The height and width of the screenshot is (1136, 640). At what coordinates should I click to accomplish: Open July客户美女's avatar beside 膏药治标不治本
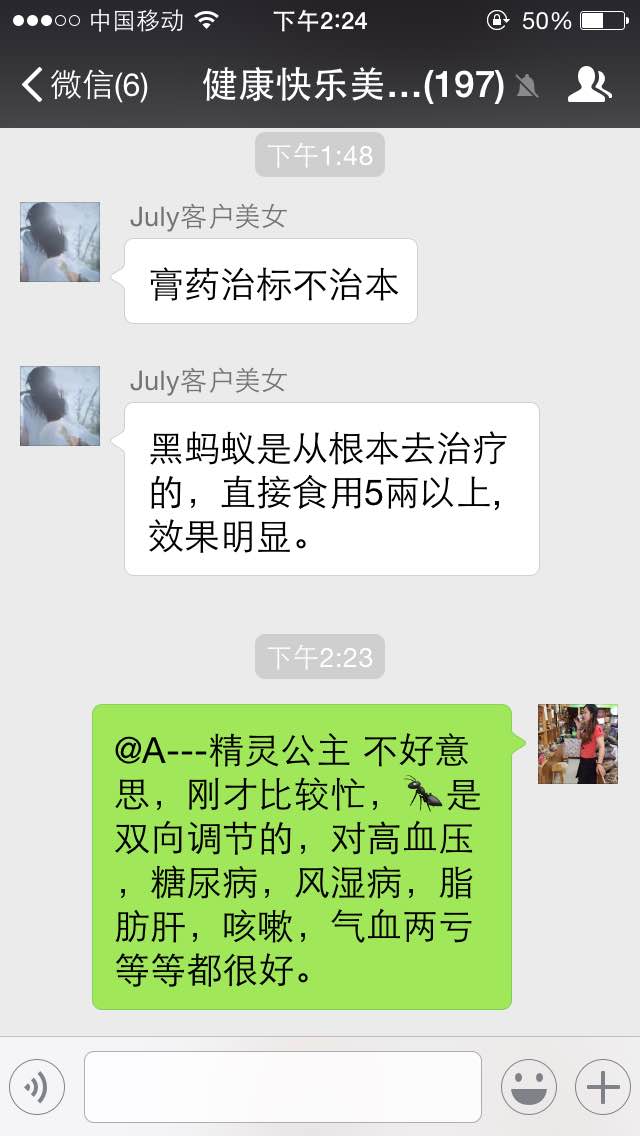60,242
